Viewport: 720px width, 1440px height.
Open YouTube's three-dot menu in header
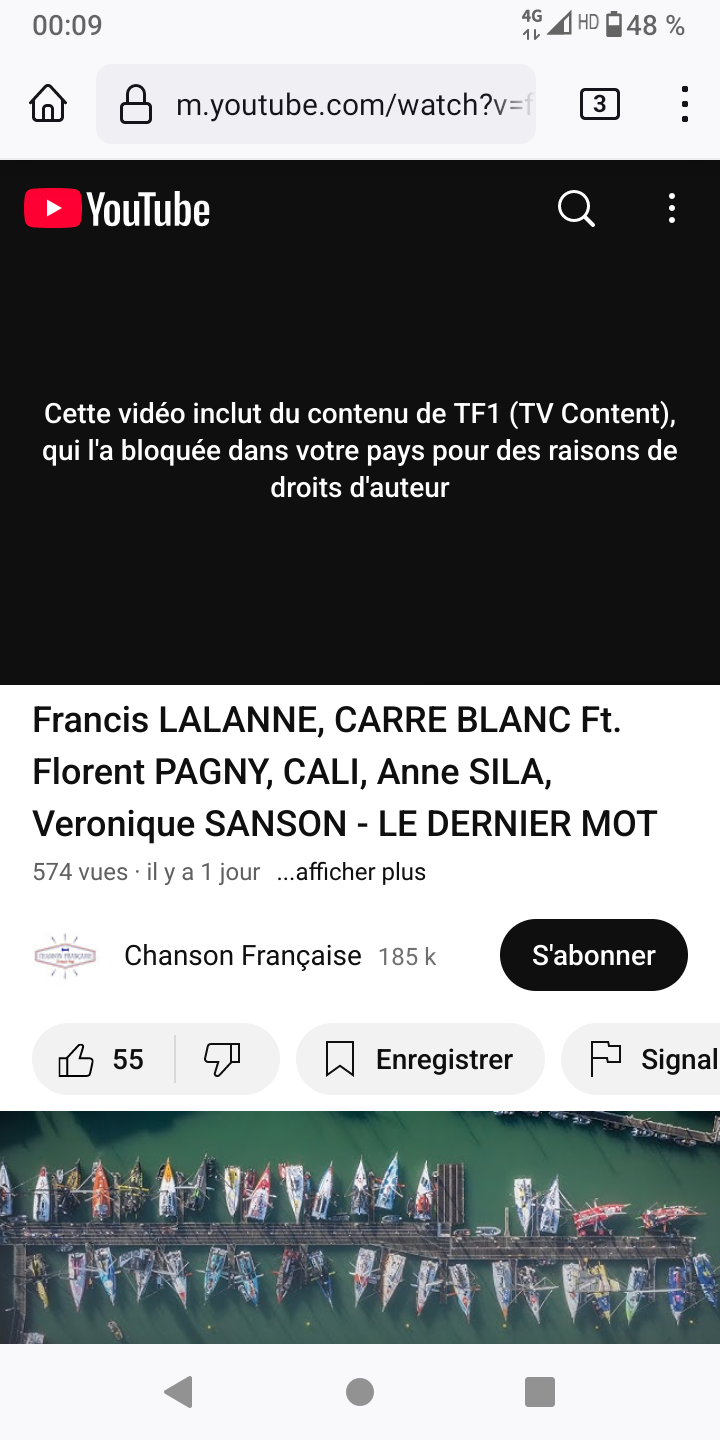pyautogui.click(x=672, y=209)
